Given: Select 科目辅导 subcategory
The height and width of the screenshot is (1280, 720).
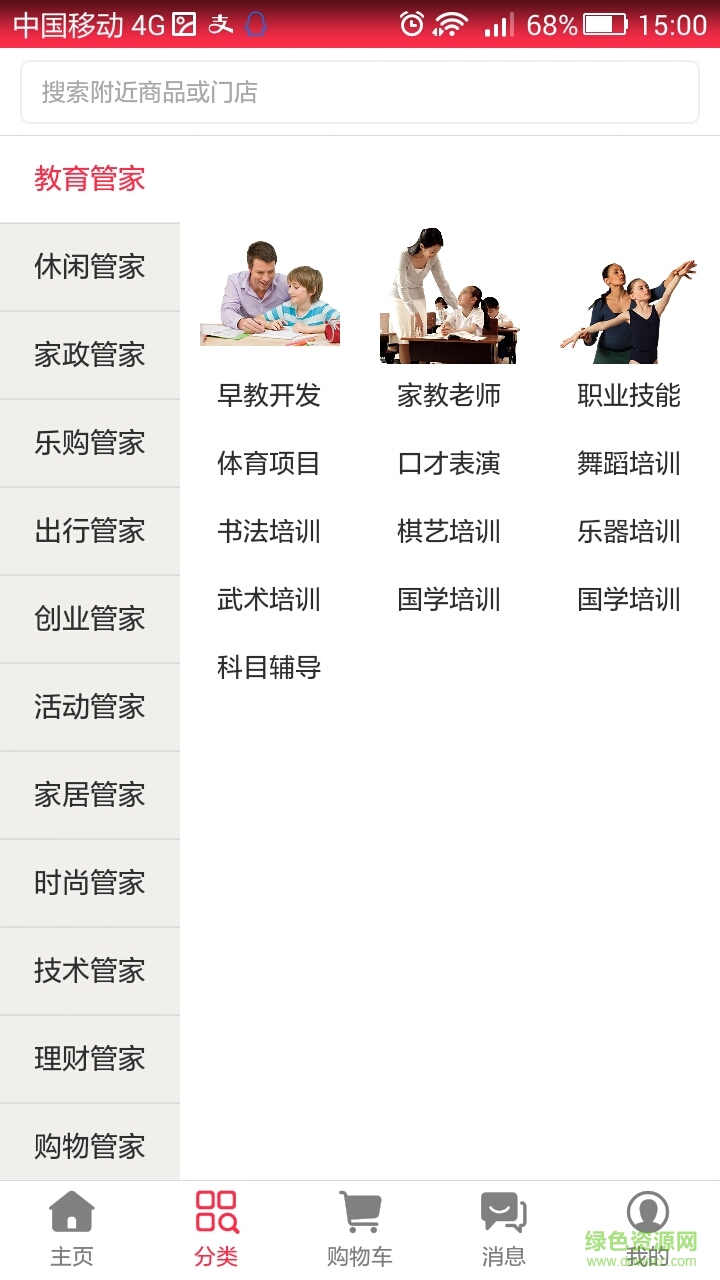Looking at the screenshot, I should pyautogui.click(x=269, y=668).
